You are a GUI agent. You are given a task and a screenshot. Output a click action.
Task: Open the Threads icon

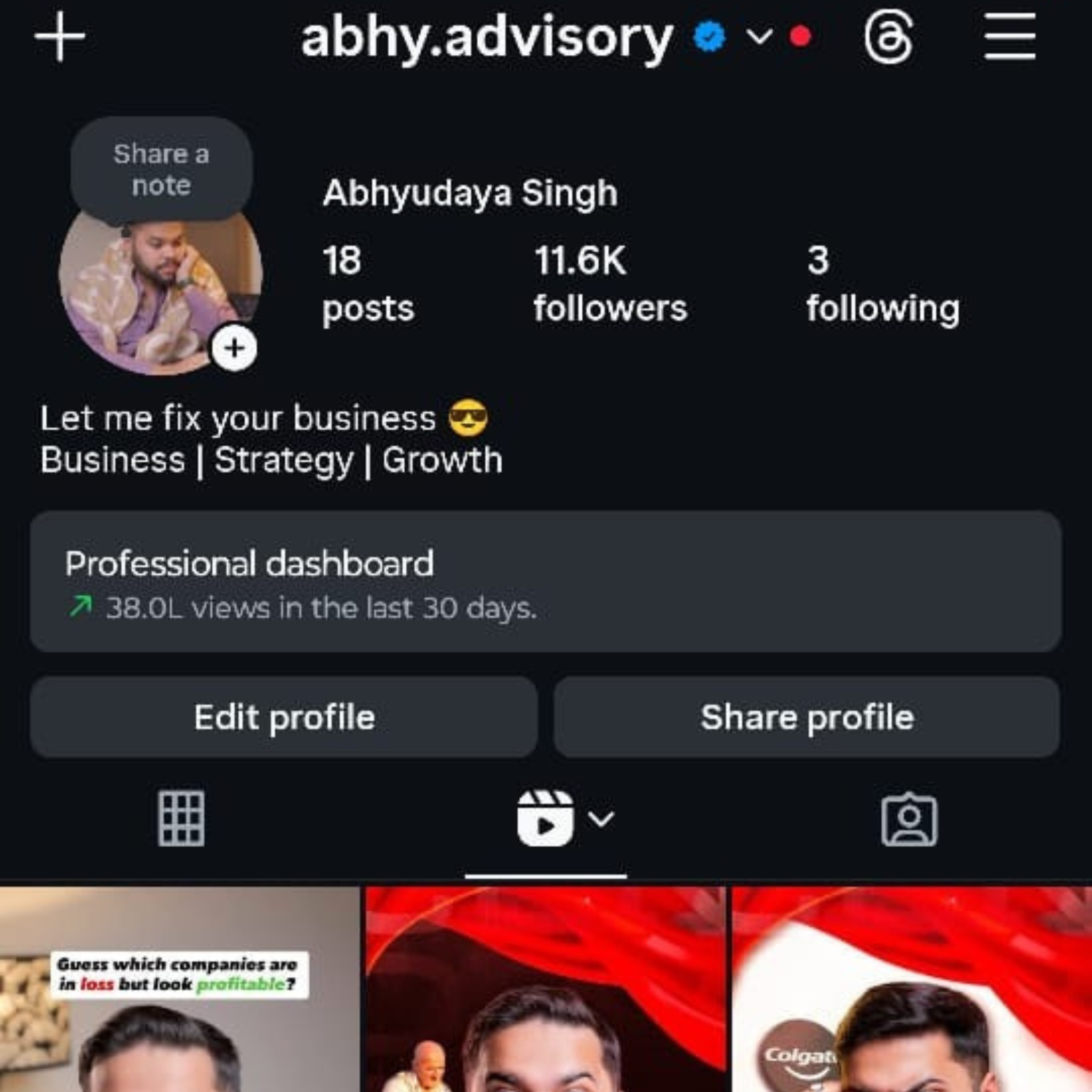[888, 37]
